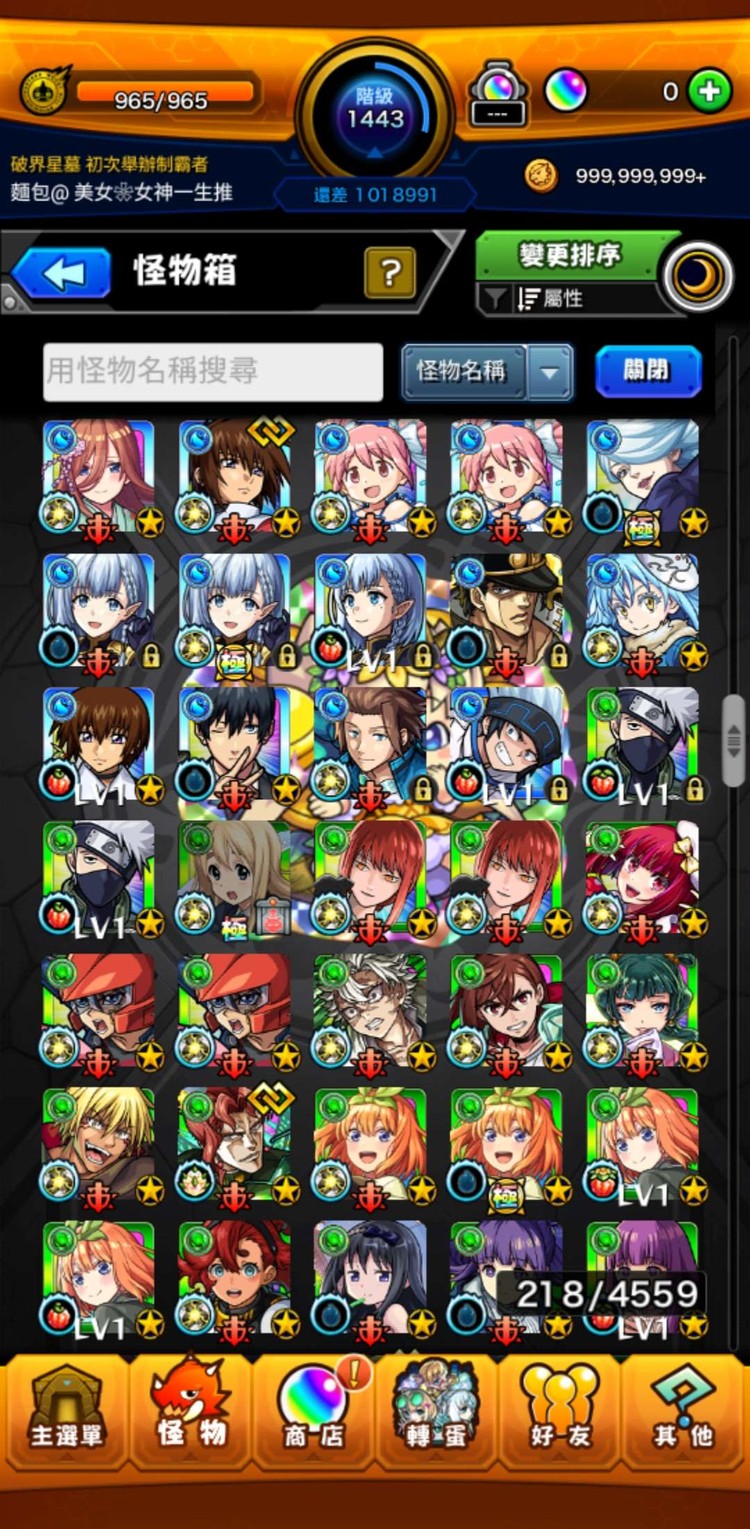Screen dimensions: 750x1529
Task: Go back with the blue arrow button
Action: click(x=61, y=273)
